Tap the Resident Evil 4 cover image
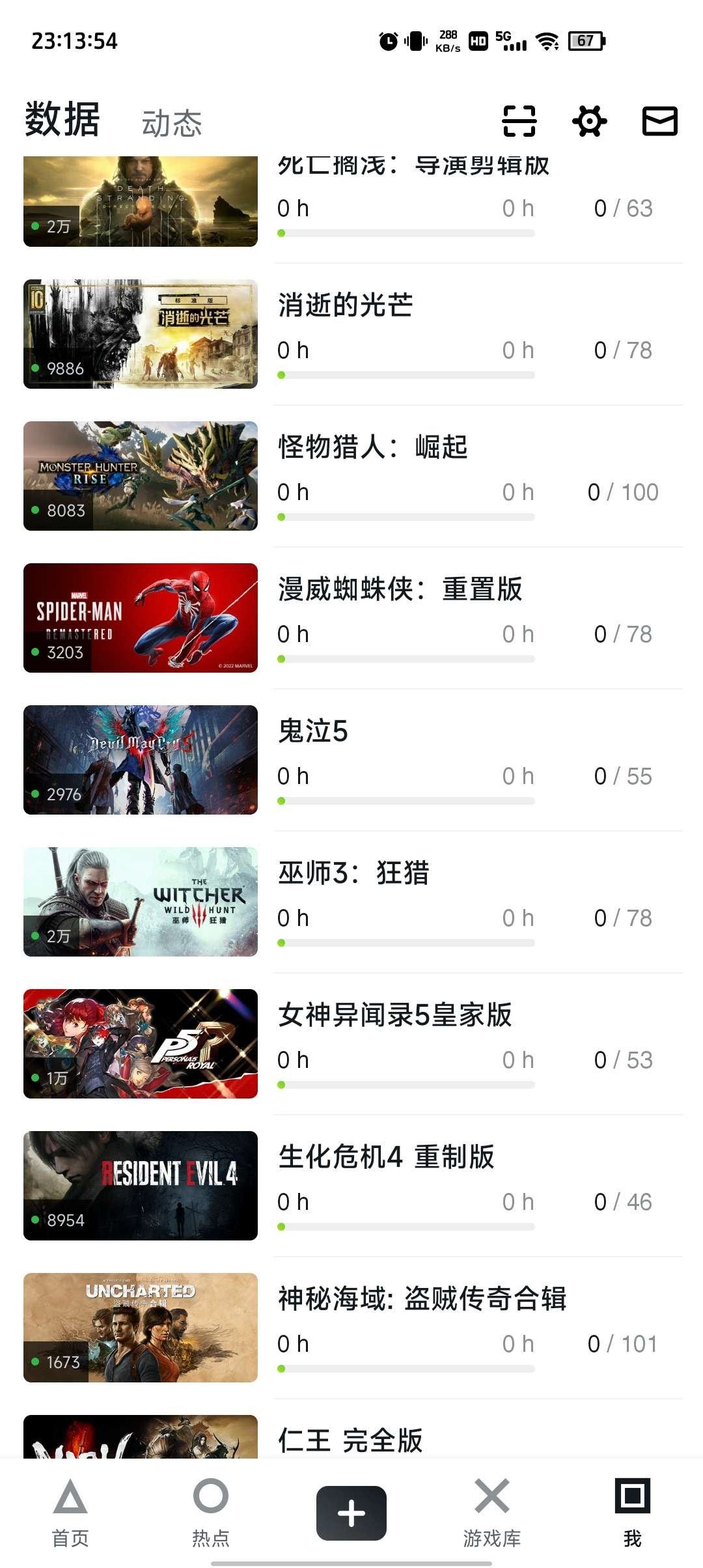Viewport: 703px width, 1568px height. [x=141, y=1184]
